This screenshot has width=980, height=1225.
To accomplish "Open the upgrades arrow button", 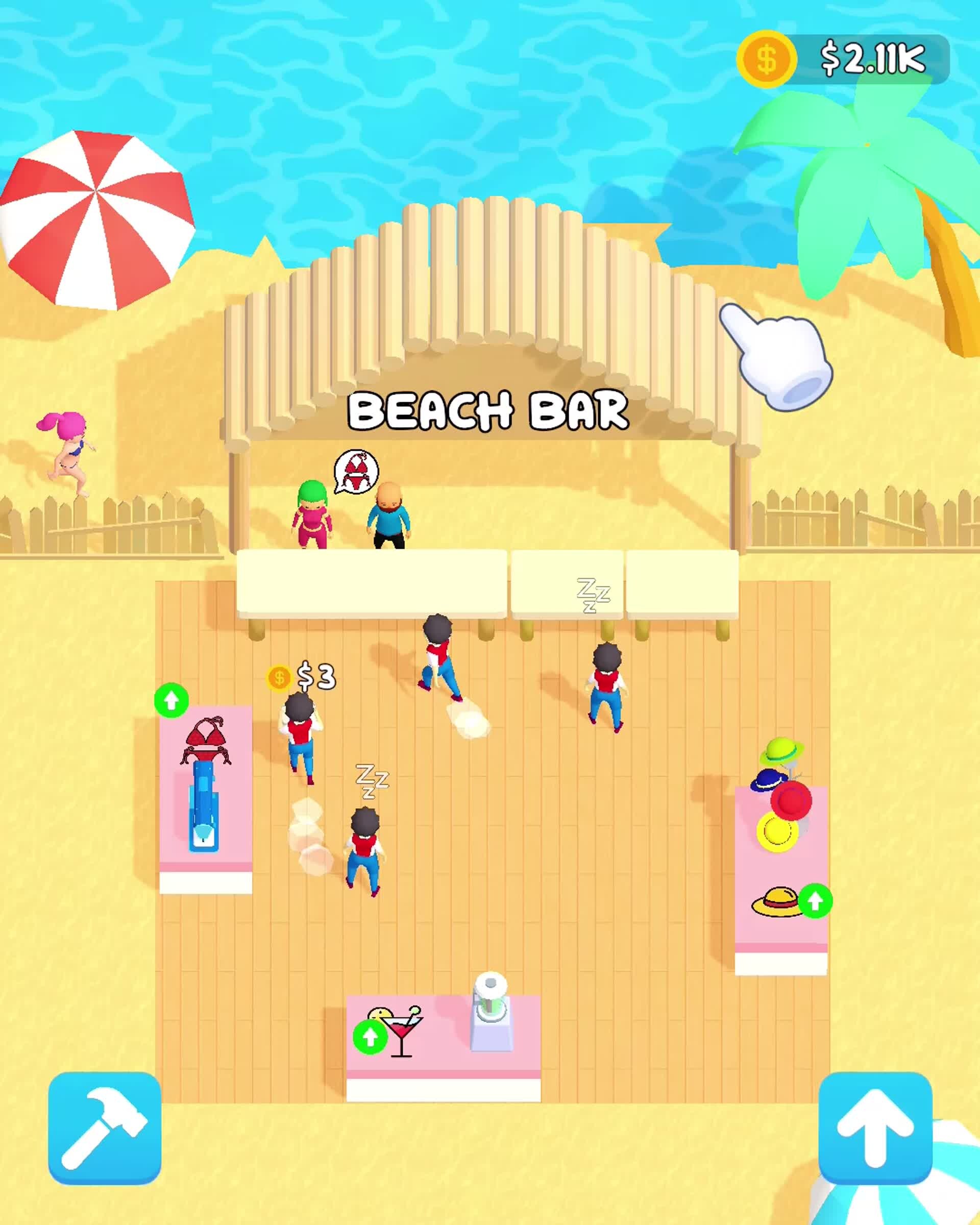I will [874, 1128].
